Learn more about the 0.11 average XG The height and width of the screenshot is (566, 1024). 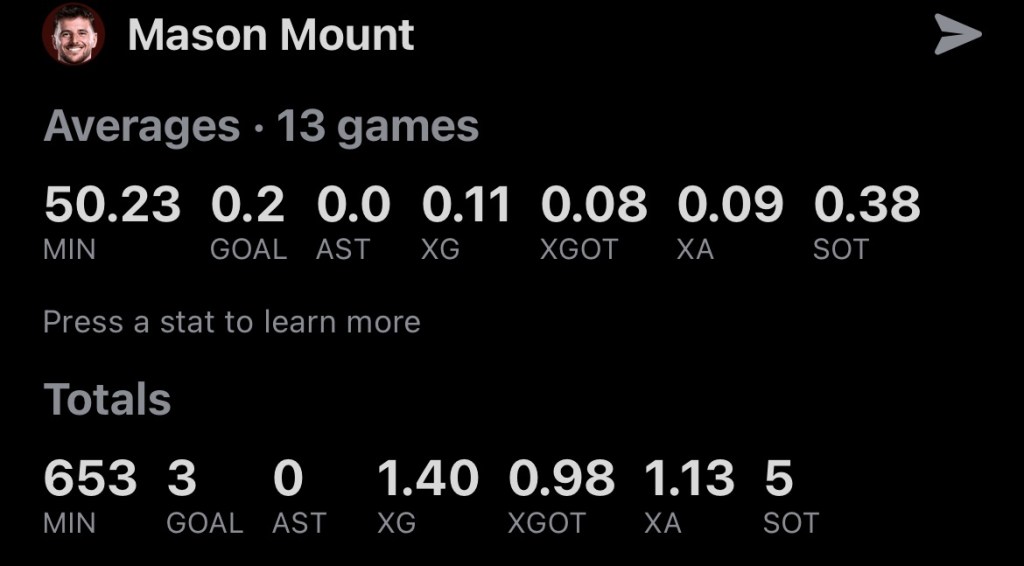(465, 220)
